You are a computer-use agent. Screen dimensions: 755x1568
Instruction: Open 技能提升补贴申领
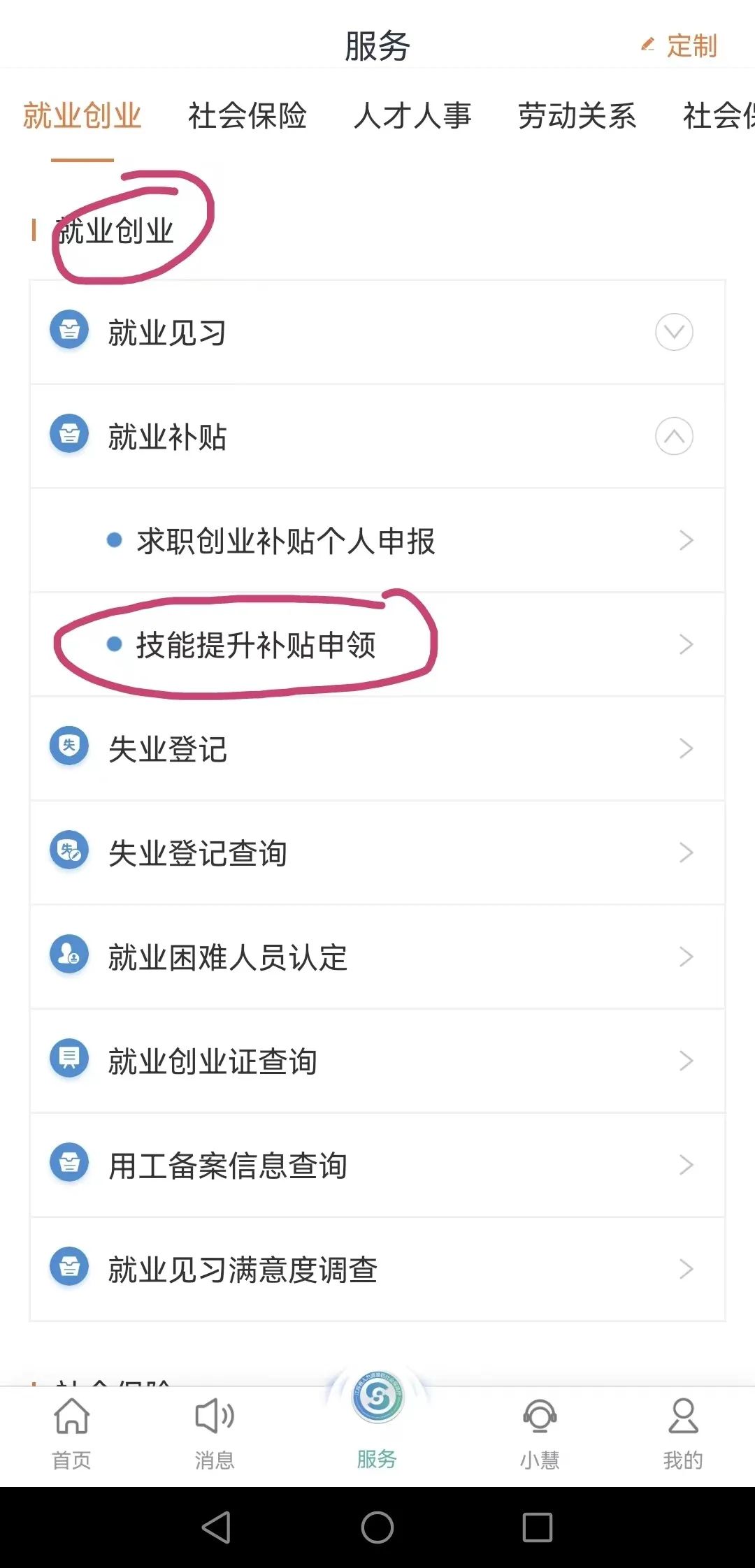377,645
